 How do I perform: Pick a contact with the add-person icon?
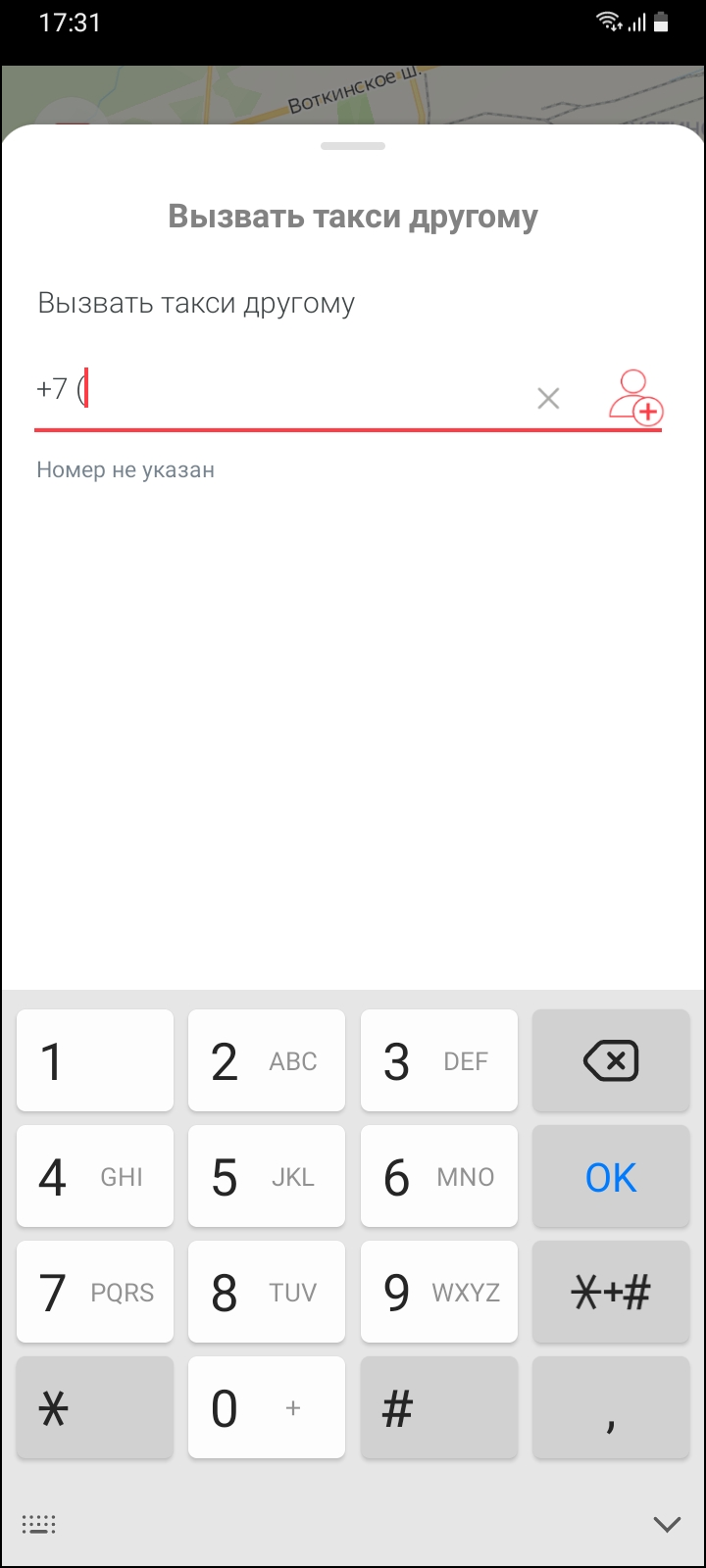tap(635, 397)
